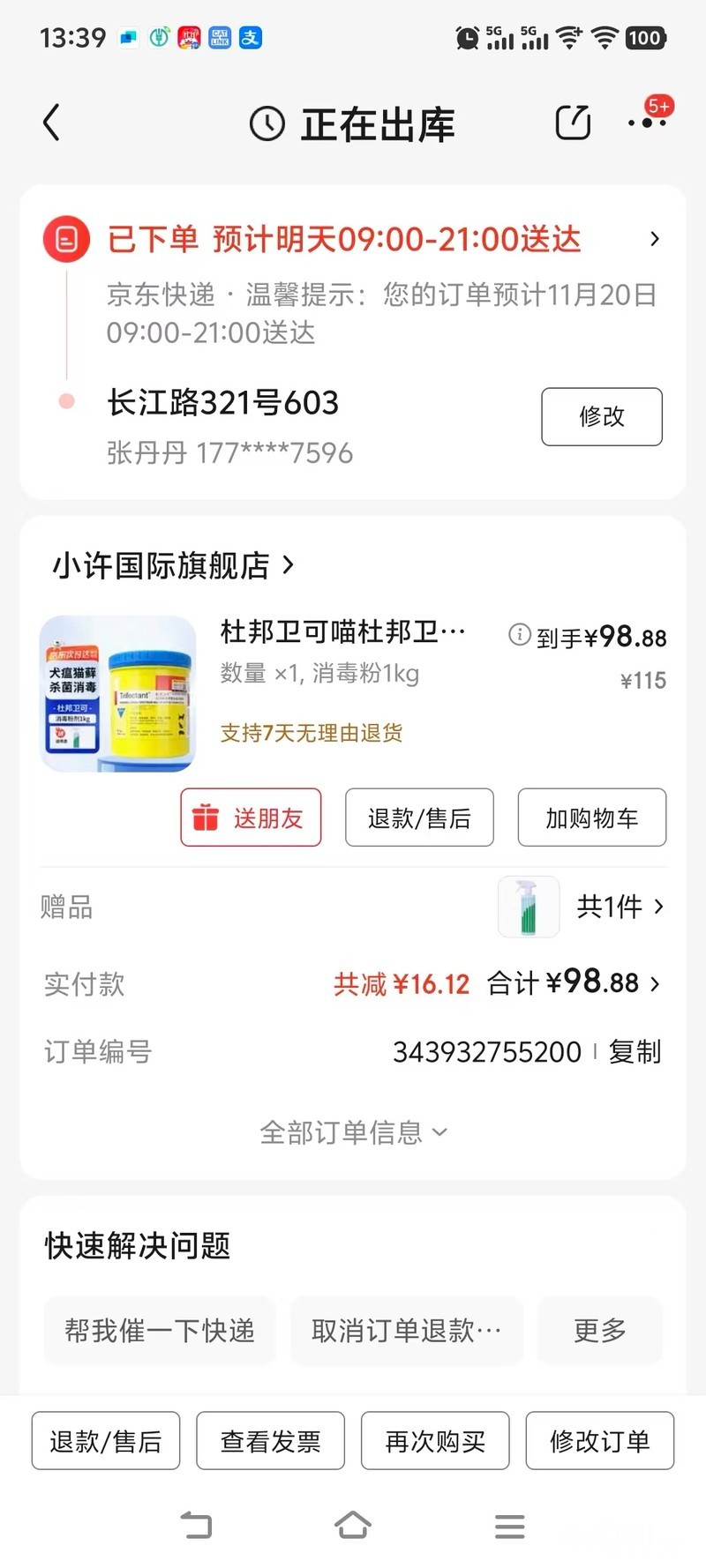Select the 帮我催一下快递 quick help chip
Screen dimensions: 706x1568
160,1330
